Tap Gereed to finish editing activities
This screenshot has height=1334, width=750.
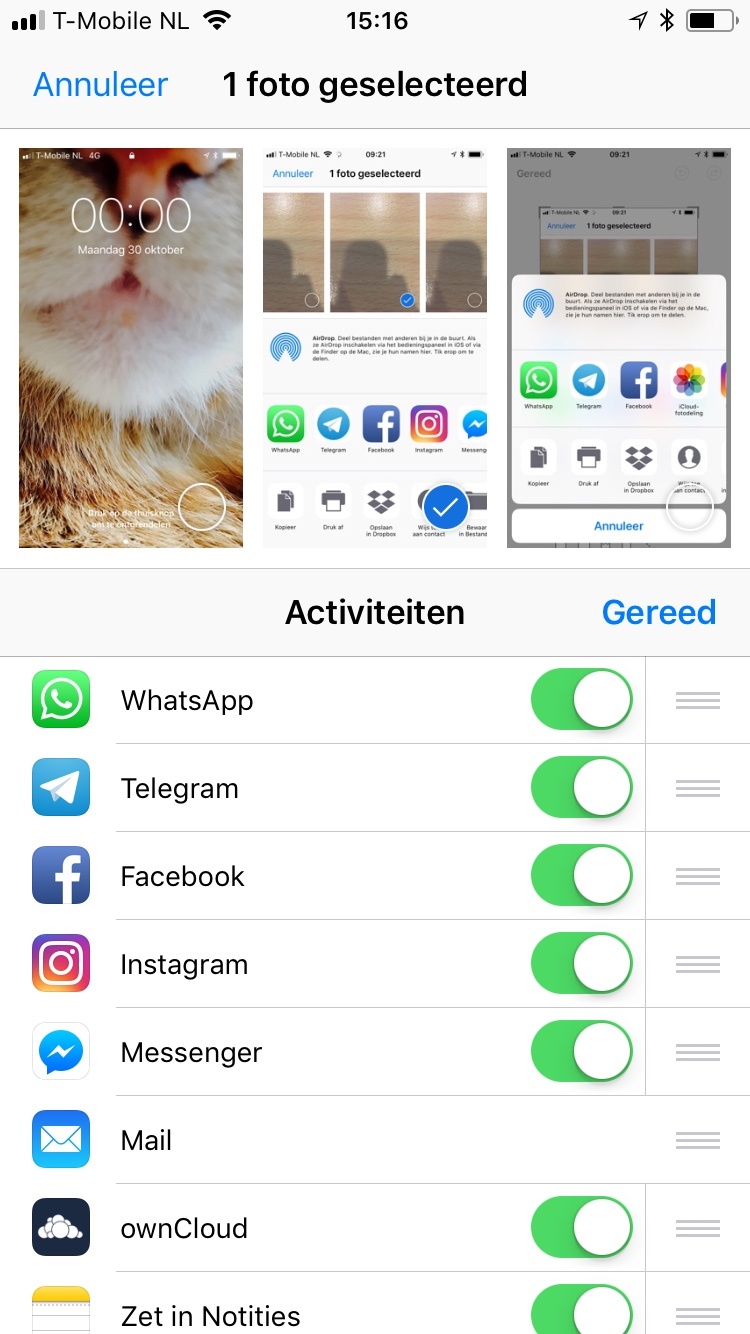(659, 612)
